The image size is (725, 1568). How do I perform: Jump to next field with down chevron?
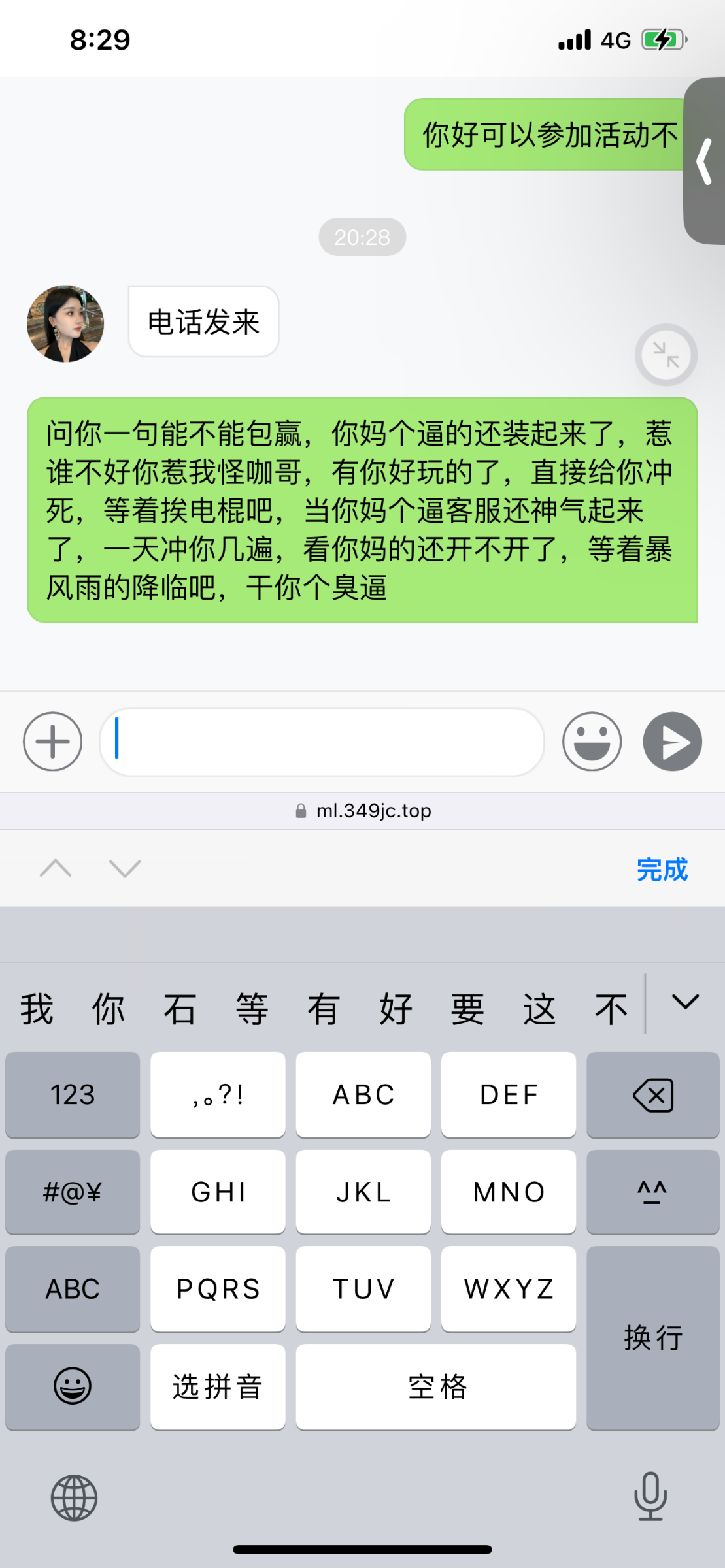pyautogui.click(x=125, y=868)
